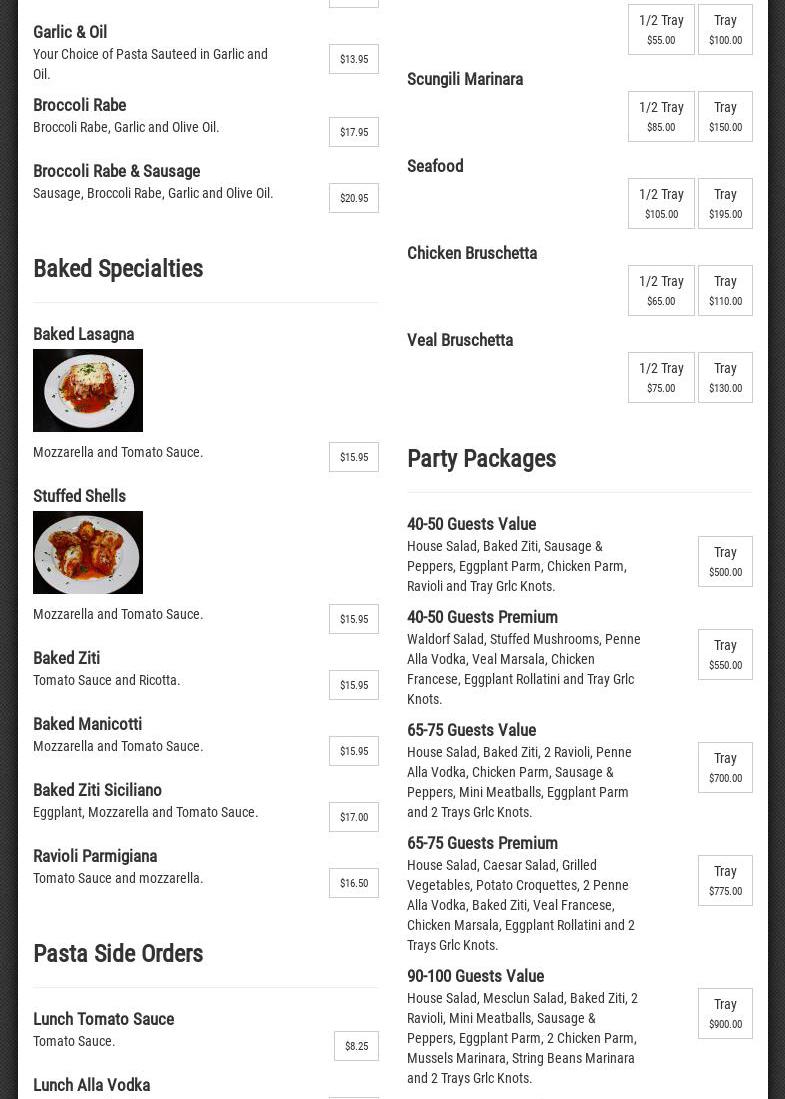Select Scungili Marinara 1/2 Tray $85.00
Viewport: 785px width, 1099px height.
click(661, 117)
